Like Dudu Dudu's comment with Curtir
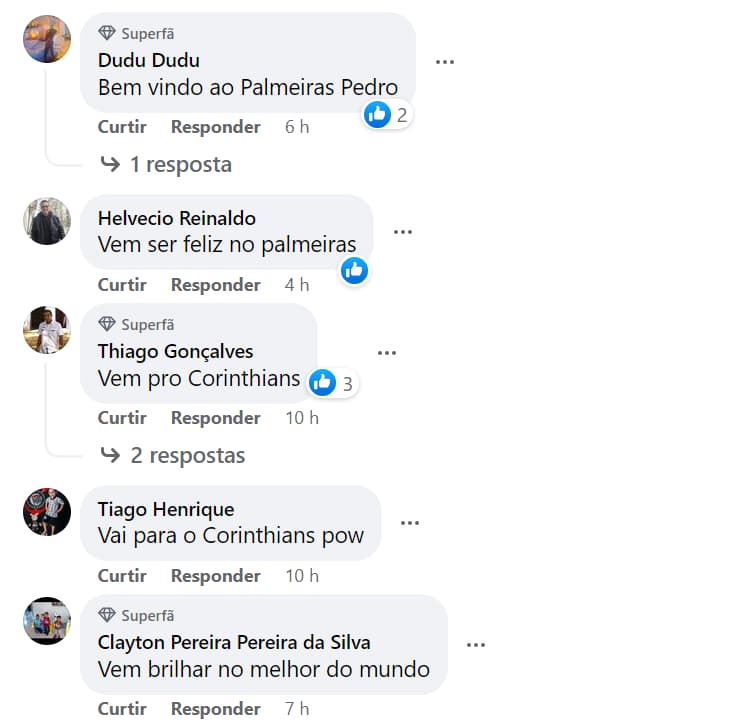Screen dimensions: 732x724 coord(122,127)
